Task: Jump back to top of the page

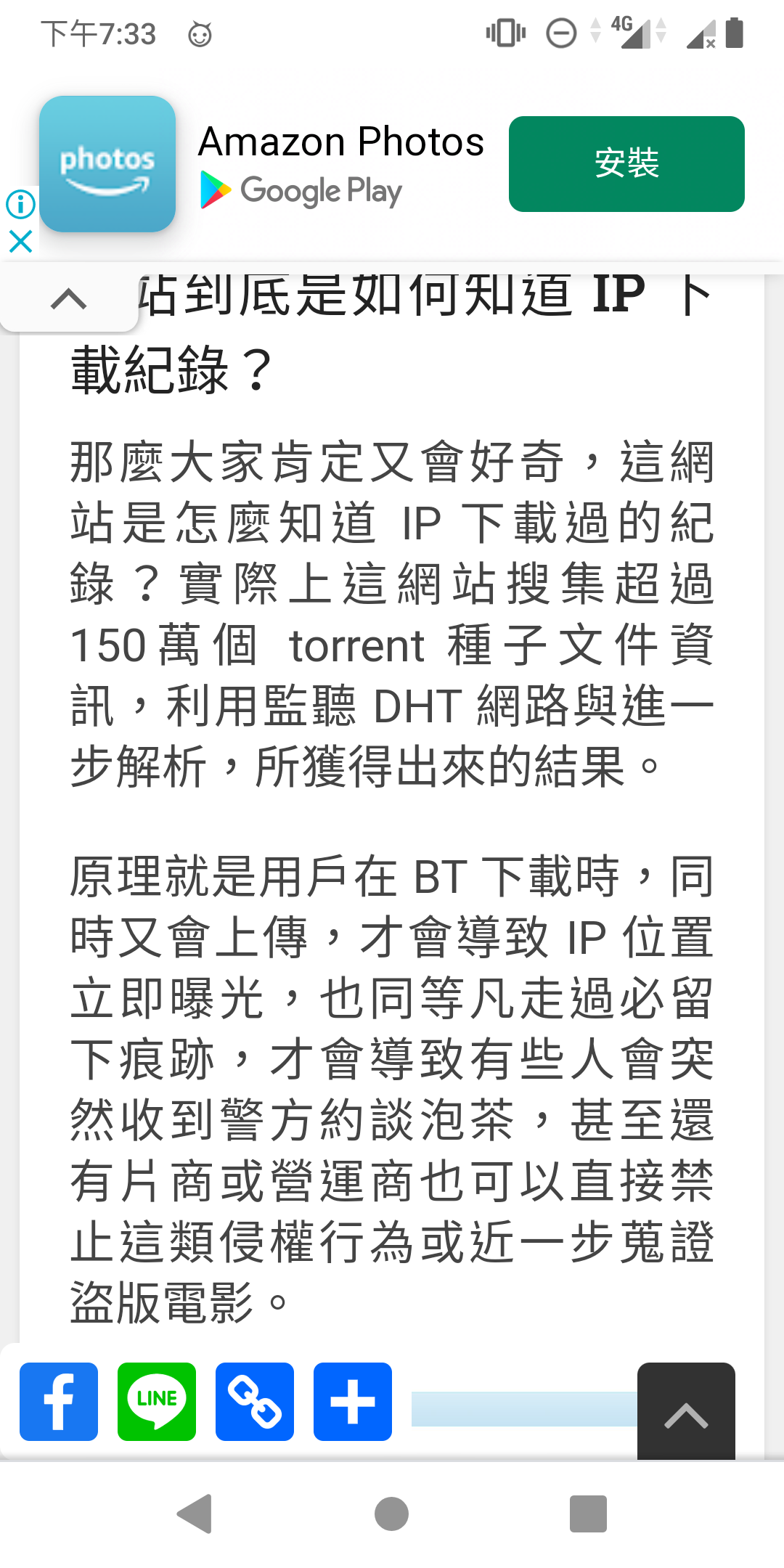Action: 686,1413
